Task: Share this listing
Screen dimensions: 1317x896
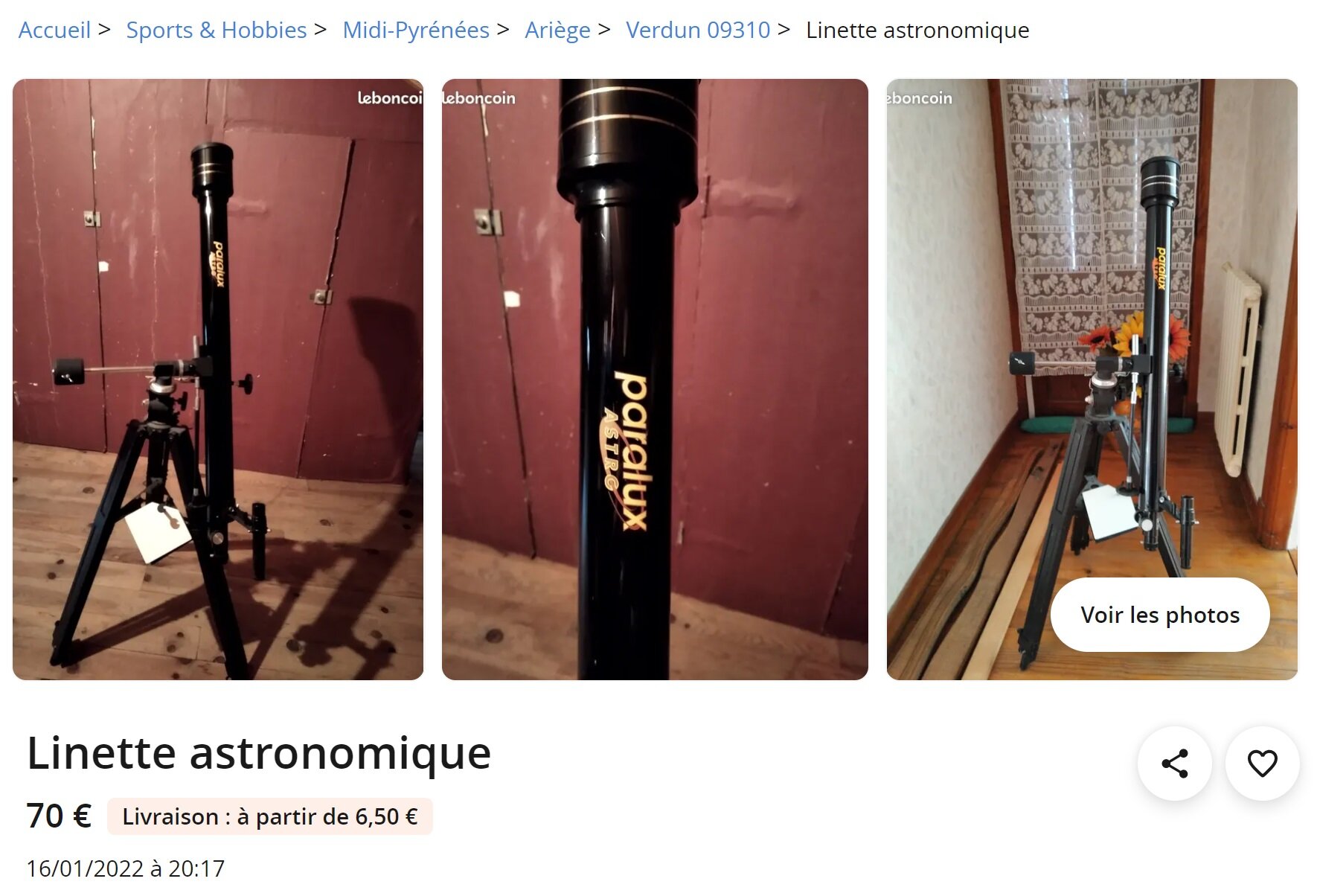Action: (1174, 764)
